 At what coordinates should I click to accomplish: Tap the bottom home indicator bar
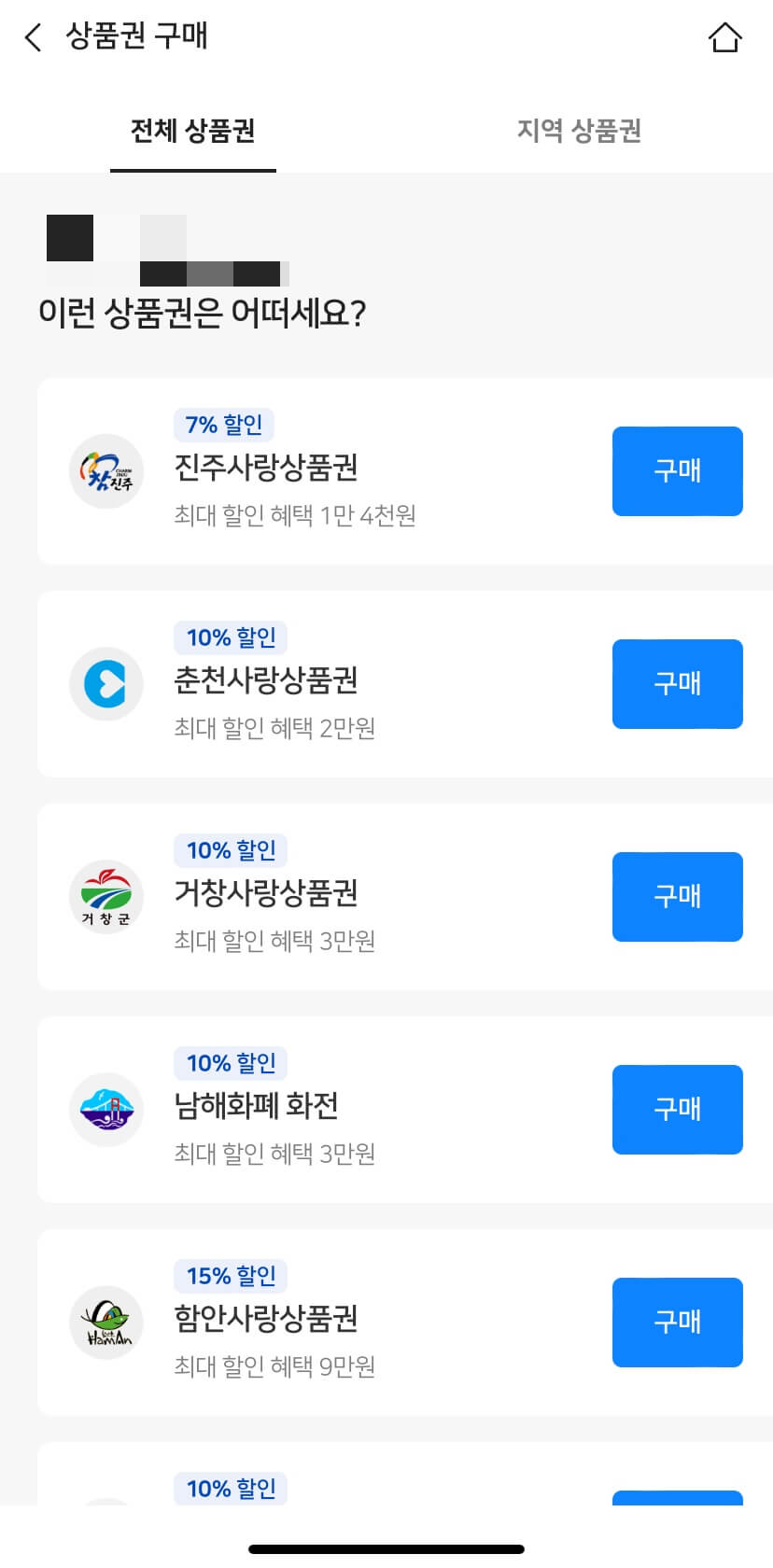[386, 1542]
